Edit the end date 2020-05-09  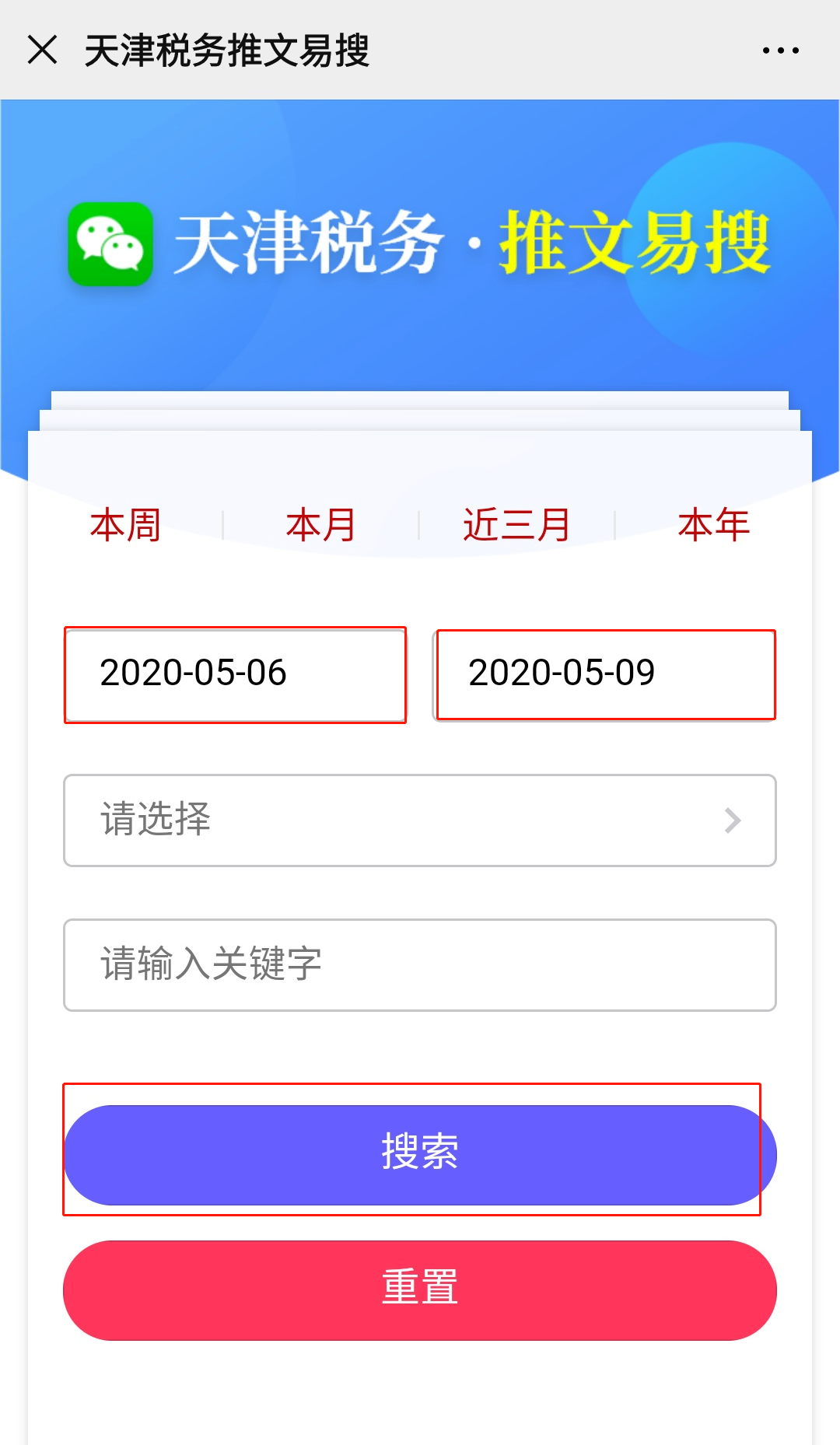click(x=604, y=674)
